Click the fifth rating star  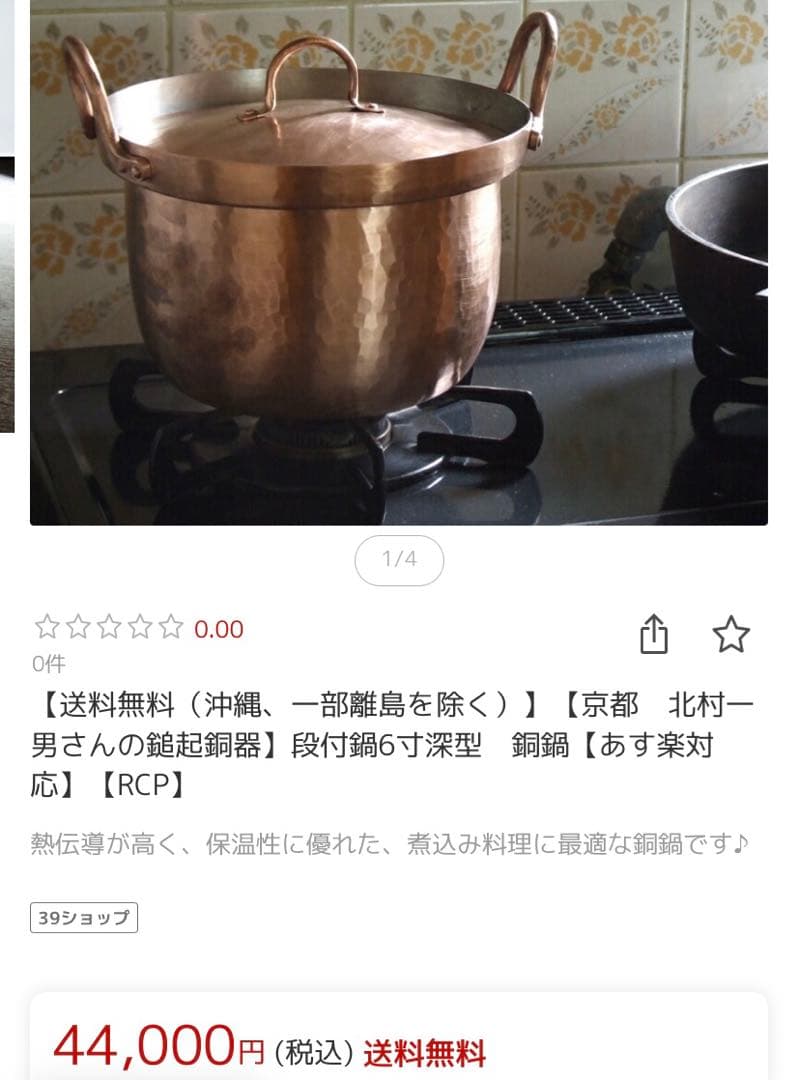pos(171,625)
